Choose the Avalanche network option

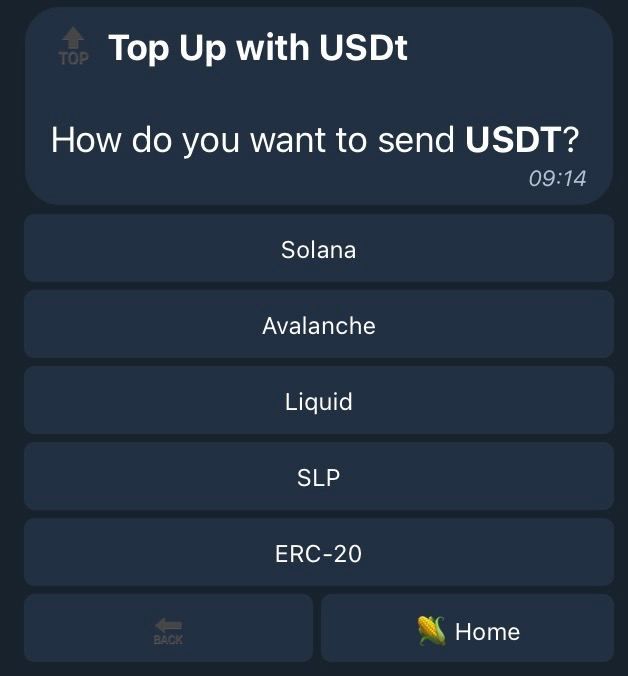pyautogui.click(x=318, y=325)
